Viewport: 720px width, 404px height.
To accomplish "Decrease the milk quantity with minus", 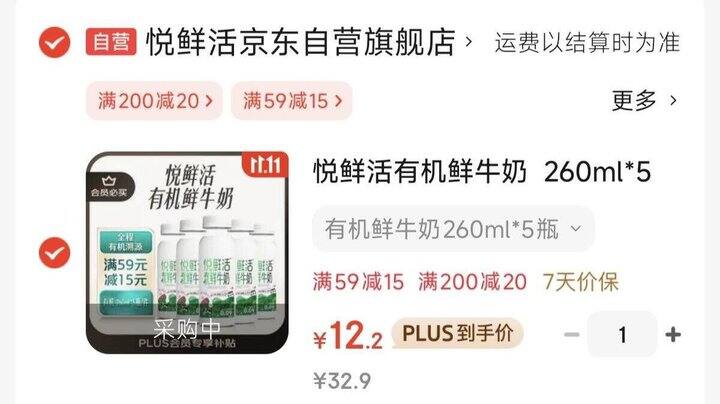I will (x=571, y=334).
